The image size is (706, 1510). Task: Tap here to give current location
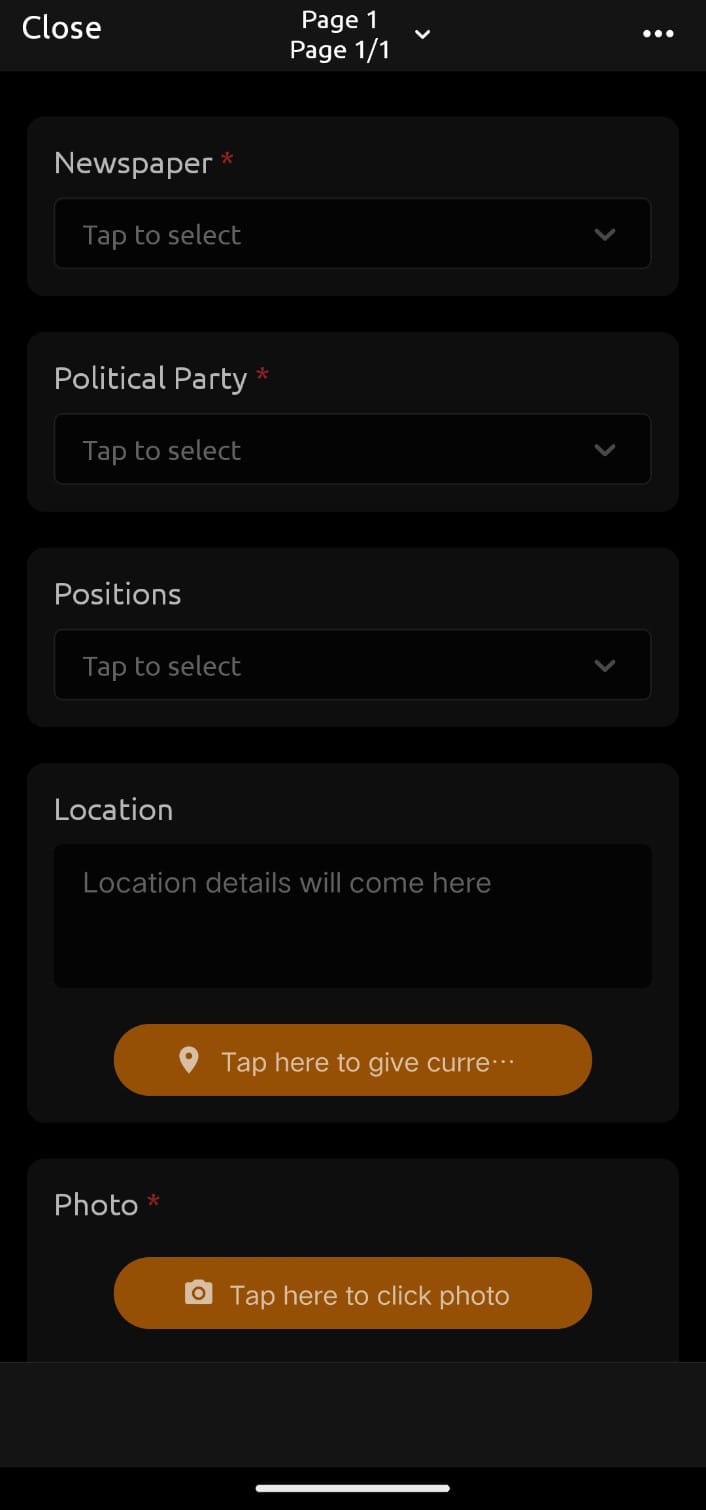(352, 1060)
